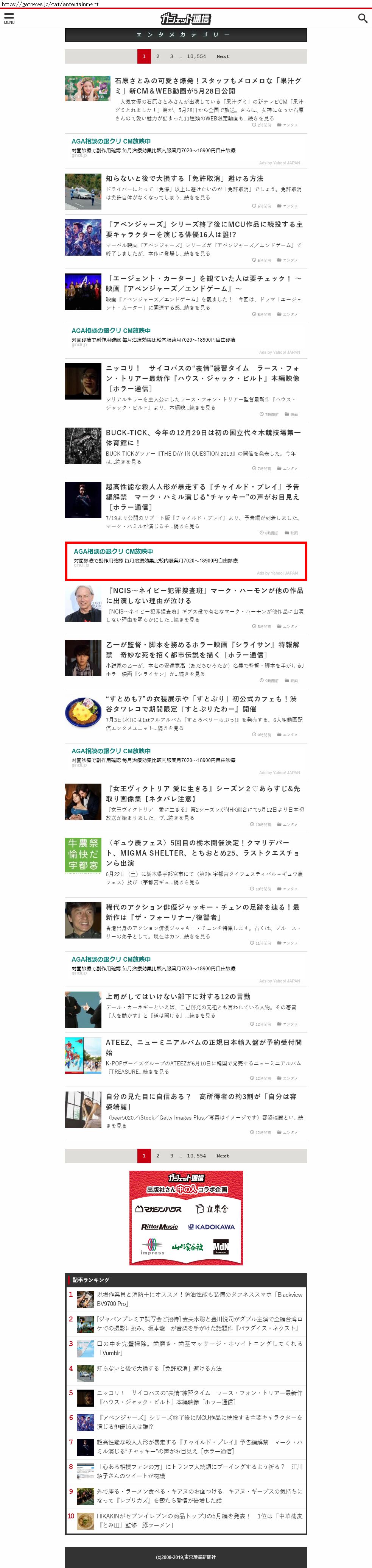Read the 乙一 シライサン 特報 article
The image size is (372, 1568).
202,650
